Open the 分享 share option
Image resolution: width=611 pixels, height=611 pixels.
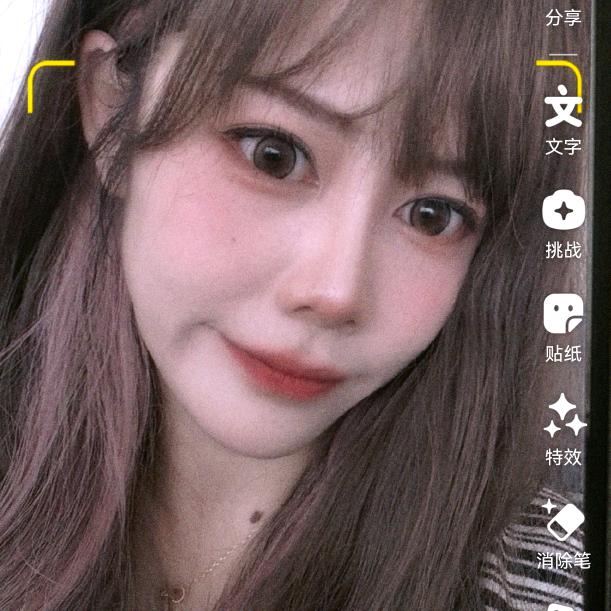[563, 17]
